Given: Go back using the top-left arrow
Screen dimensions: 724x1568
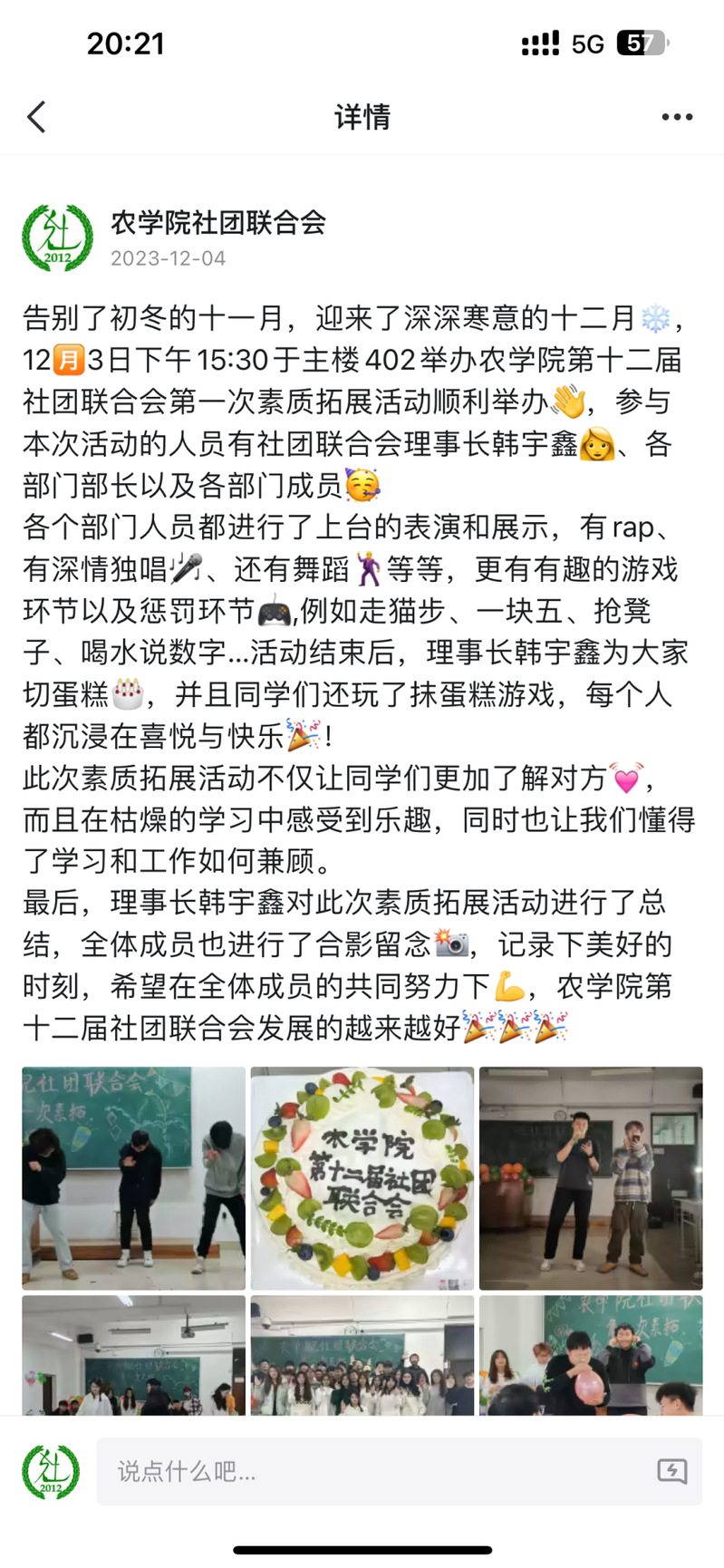Looking at the screenshot, I should click(37, 117).
